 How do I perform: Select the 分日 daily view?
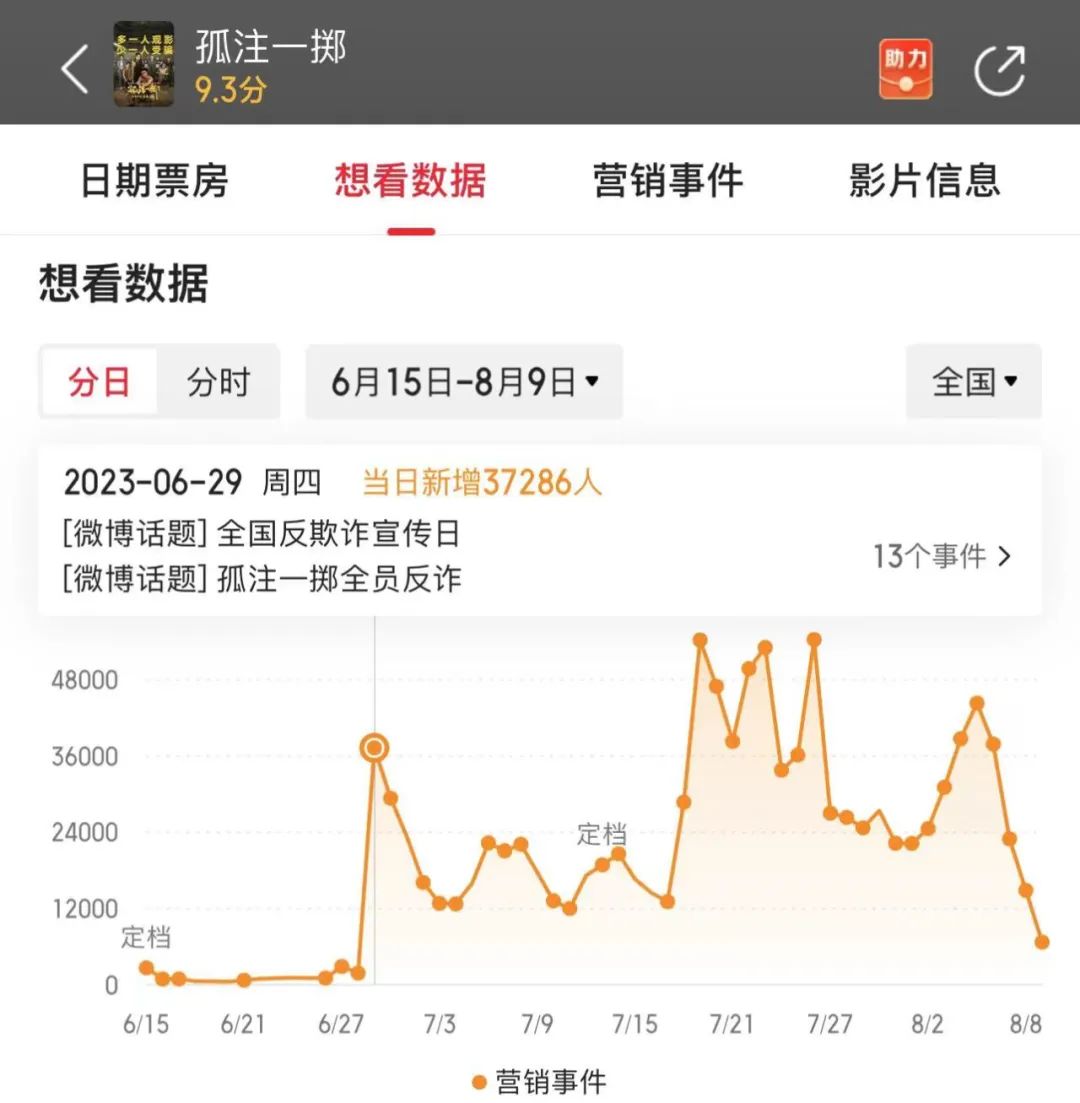pyautogui.click(x=99, y=382)
